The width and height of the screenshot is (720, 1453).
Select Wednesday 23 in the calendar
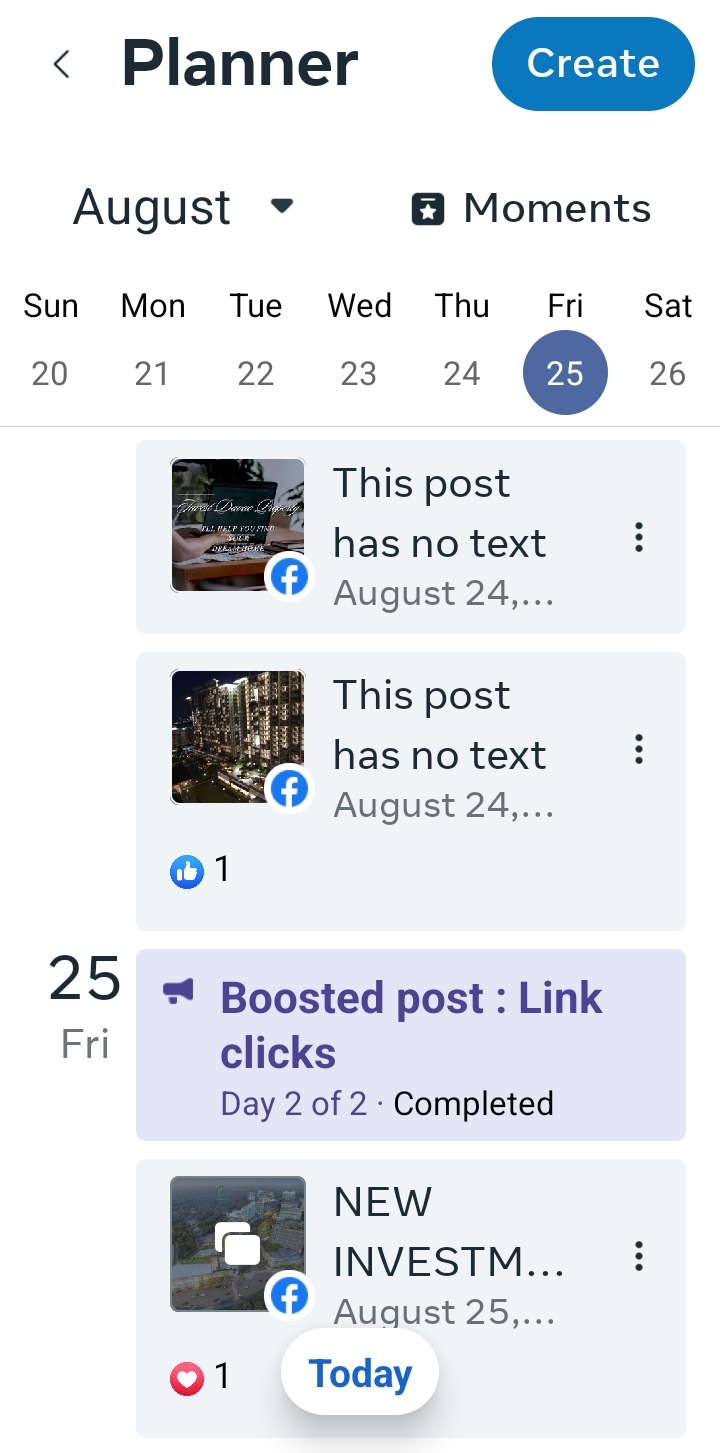coord(358,373)
